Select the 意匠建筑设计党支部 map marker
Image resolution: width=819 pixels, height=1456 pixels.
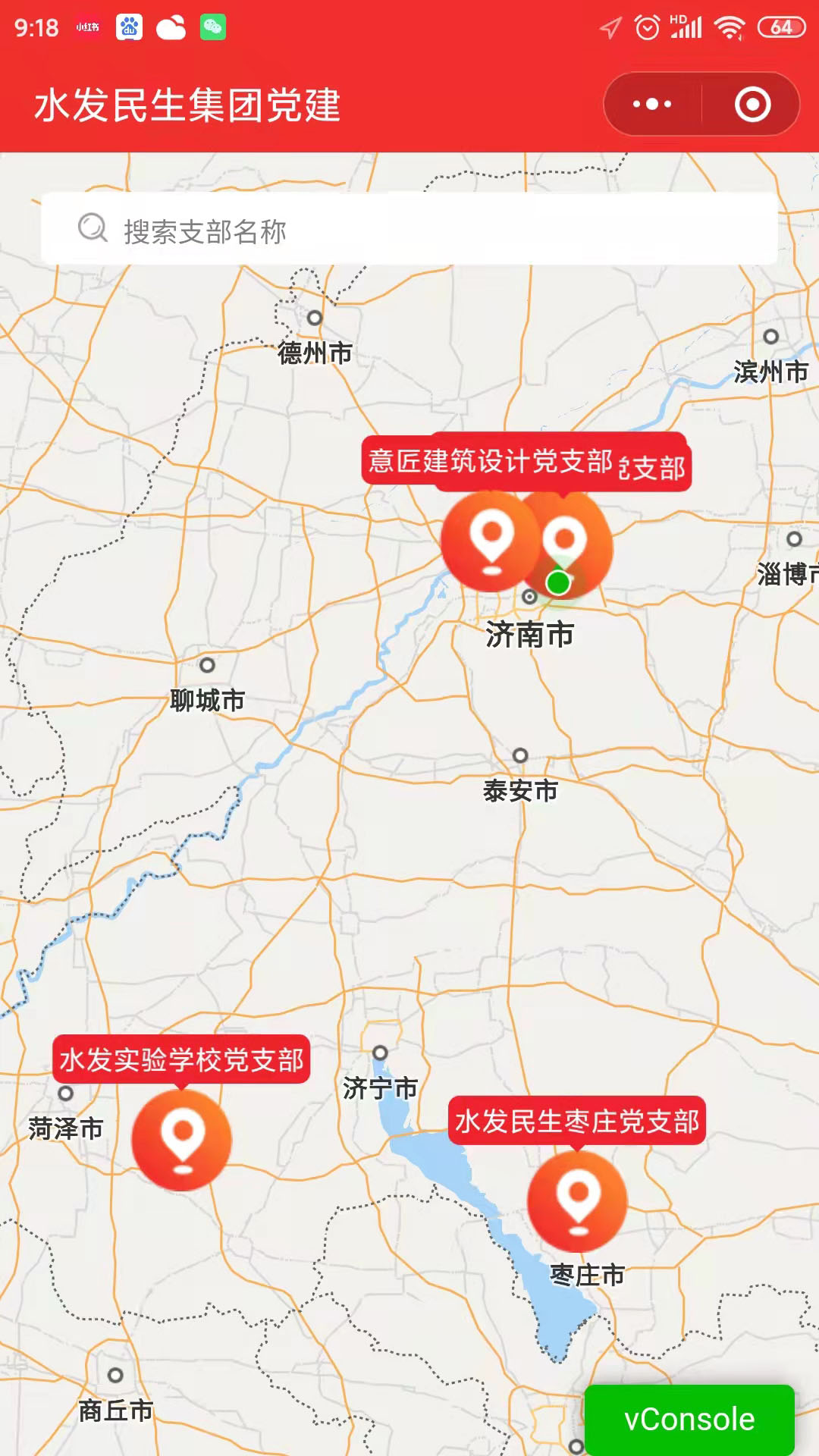(x=491, y=541)
